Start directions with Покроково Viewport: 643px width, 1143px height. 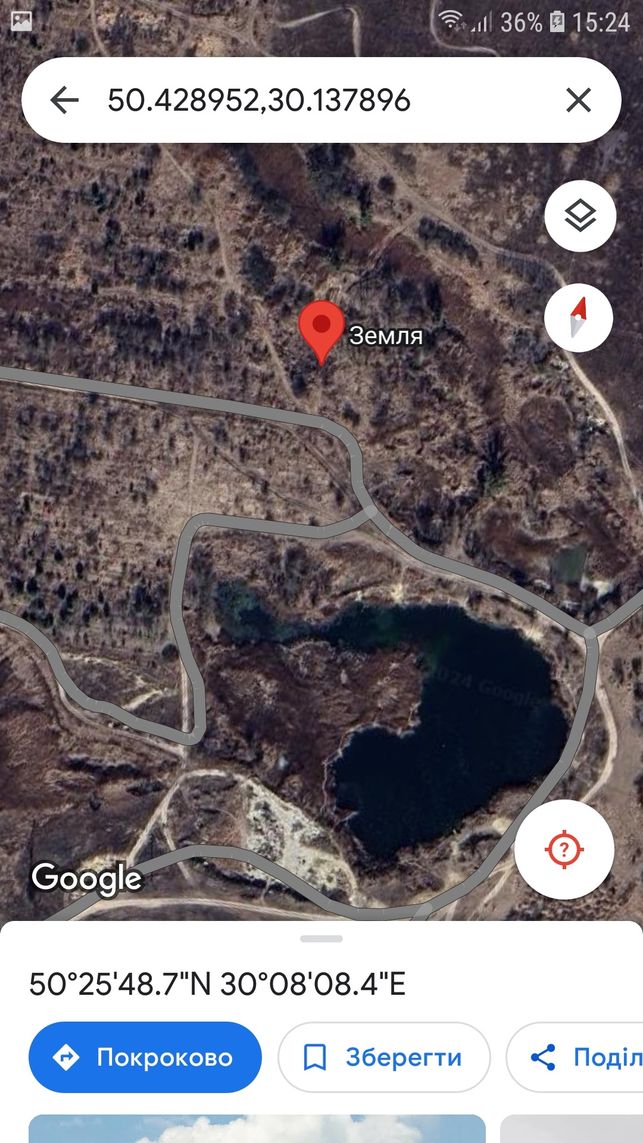coord(145,1057)
